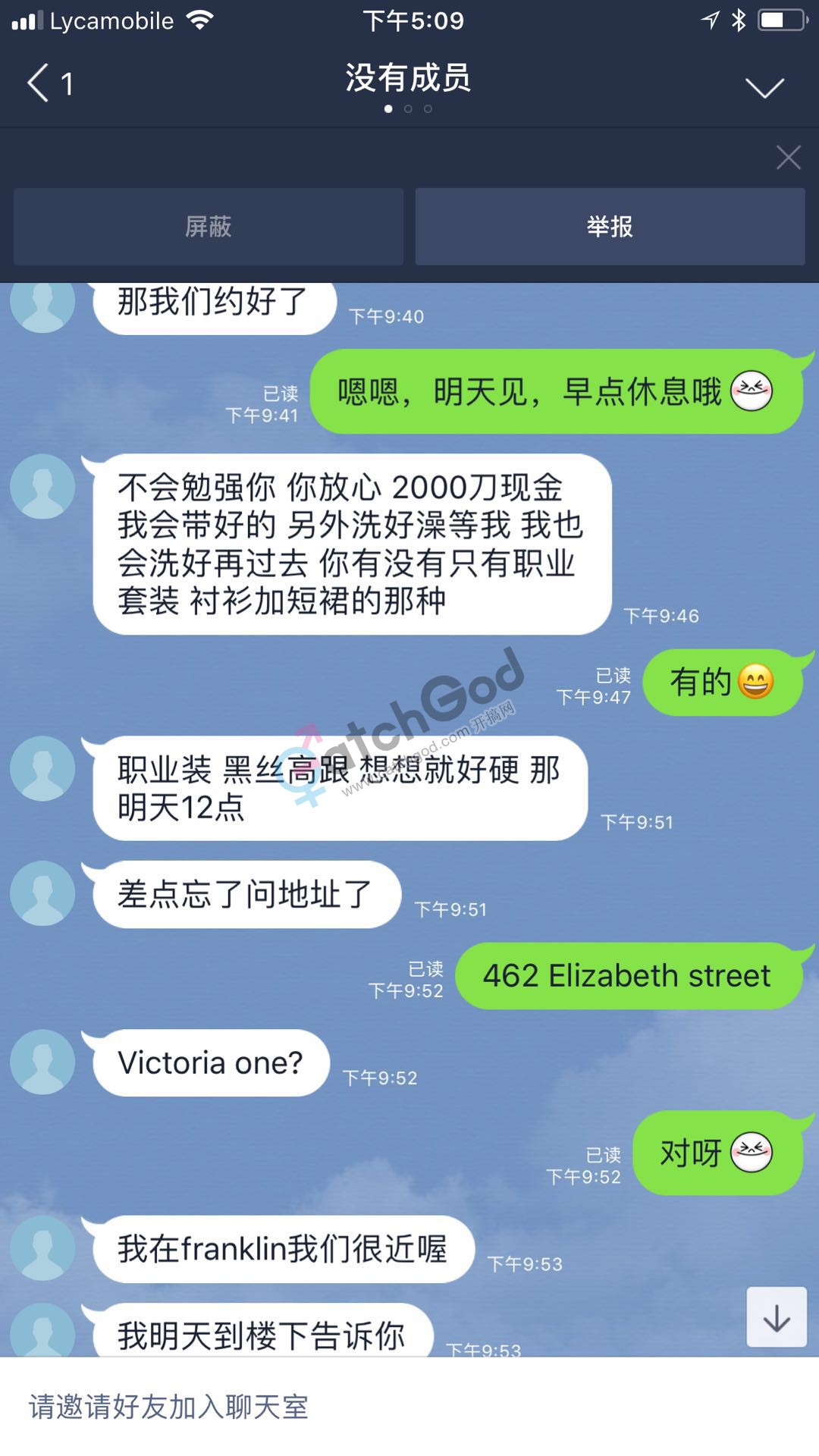Screen dimensions: 819x1456
Task: Dismiss the block/report banner
Action: point(788,158)
